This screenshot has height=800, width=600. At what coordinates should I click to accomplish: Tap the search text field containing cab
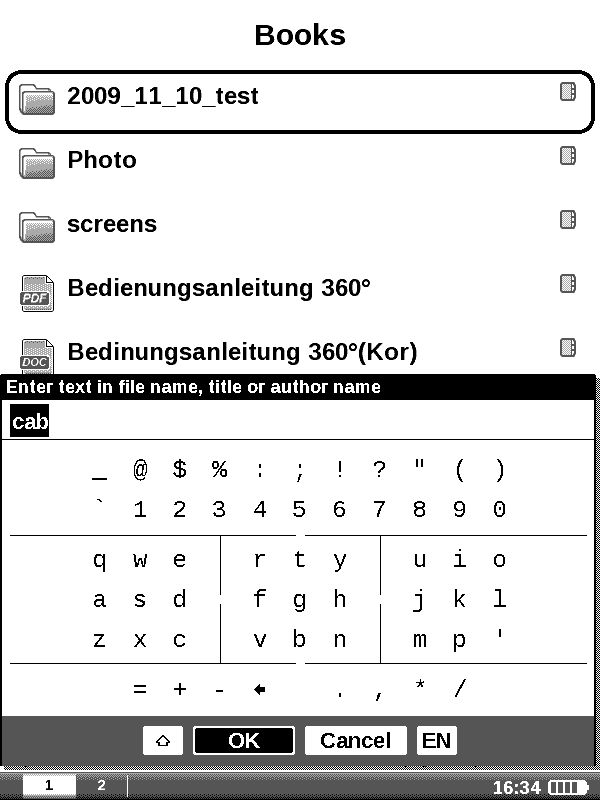[300, 421]
